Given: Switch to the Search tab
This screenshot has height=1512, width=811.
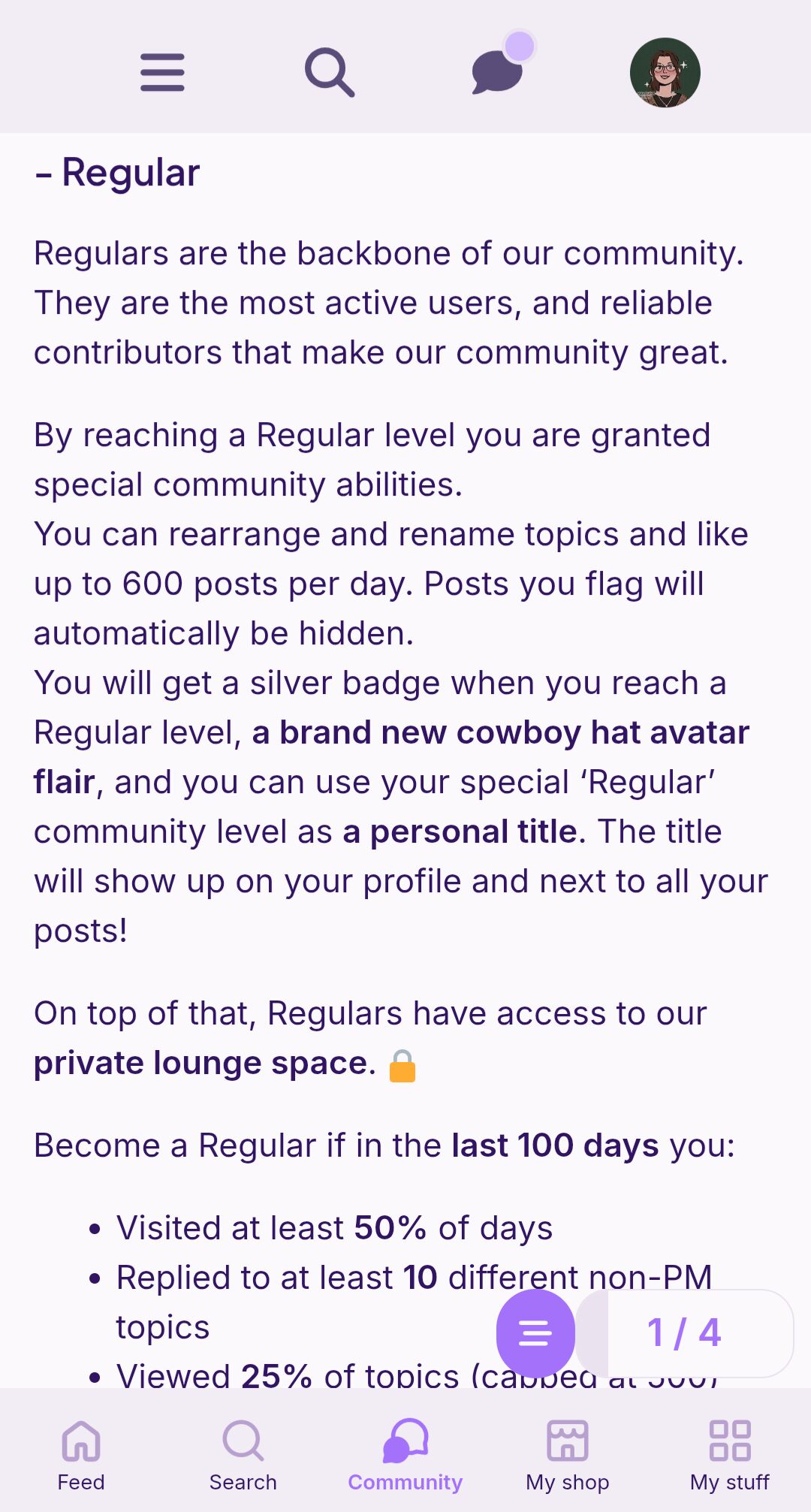Looking at the screenshot, I should click(243, 1455).
